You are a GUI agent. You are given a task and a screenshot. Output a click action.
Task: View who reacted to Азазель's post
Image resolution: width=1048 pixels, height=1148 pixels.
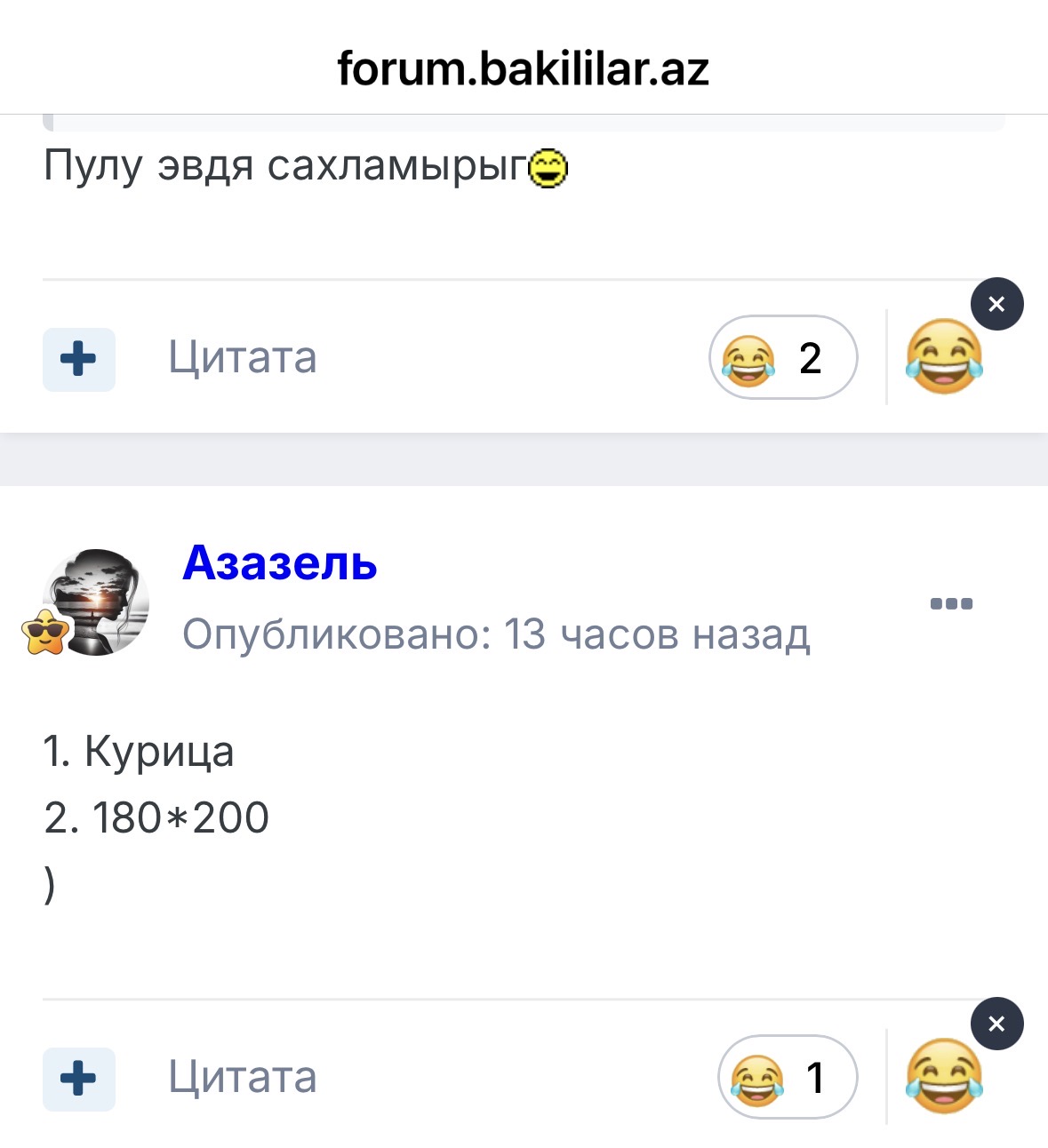787,1077
